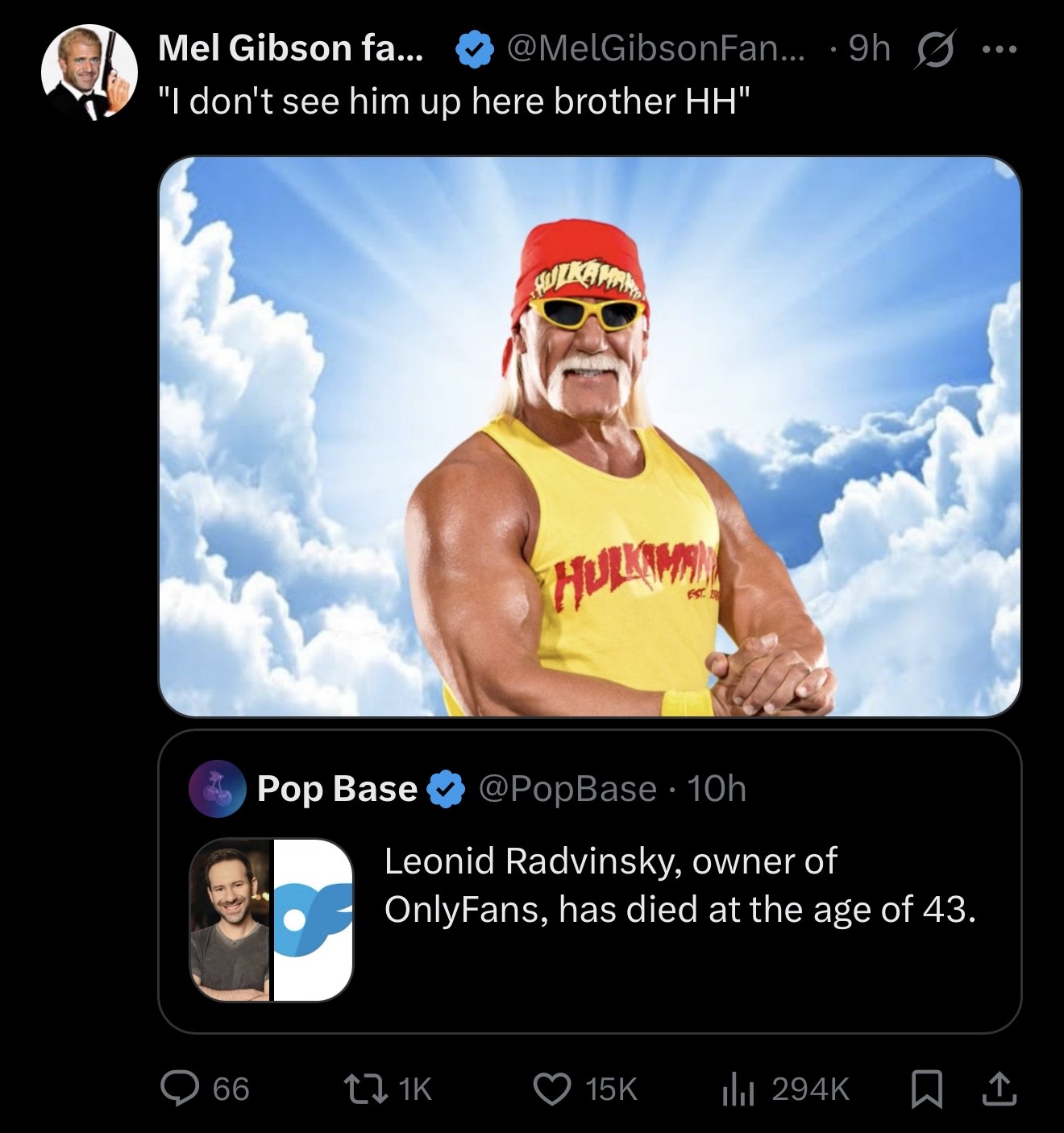Open the post's three-dot overflow menu

(x=1001, y=50)
